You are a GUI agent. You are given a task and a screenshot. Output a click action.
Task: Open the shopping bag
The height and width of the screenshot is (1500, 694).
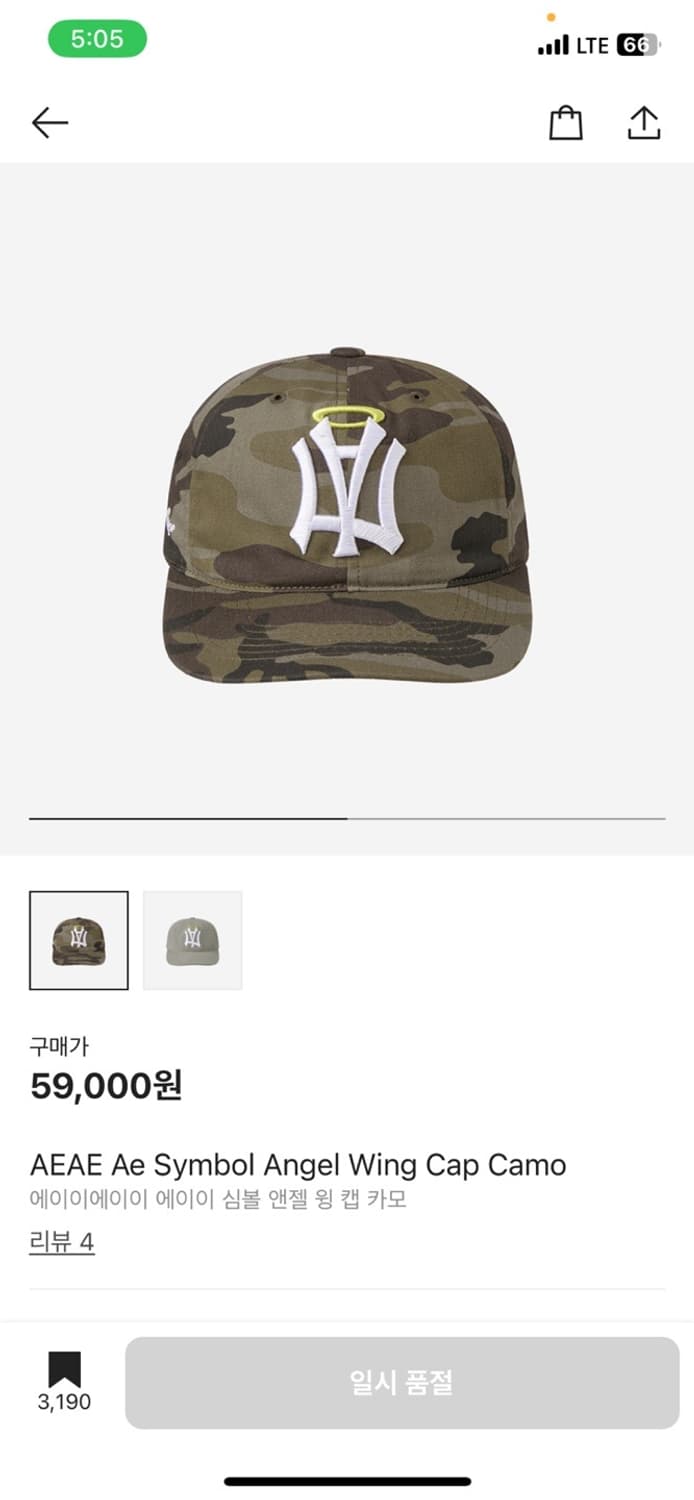pyautogui.click(x=565, y=123)
